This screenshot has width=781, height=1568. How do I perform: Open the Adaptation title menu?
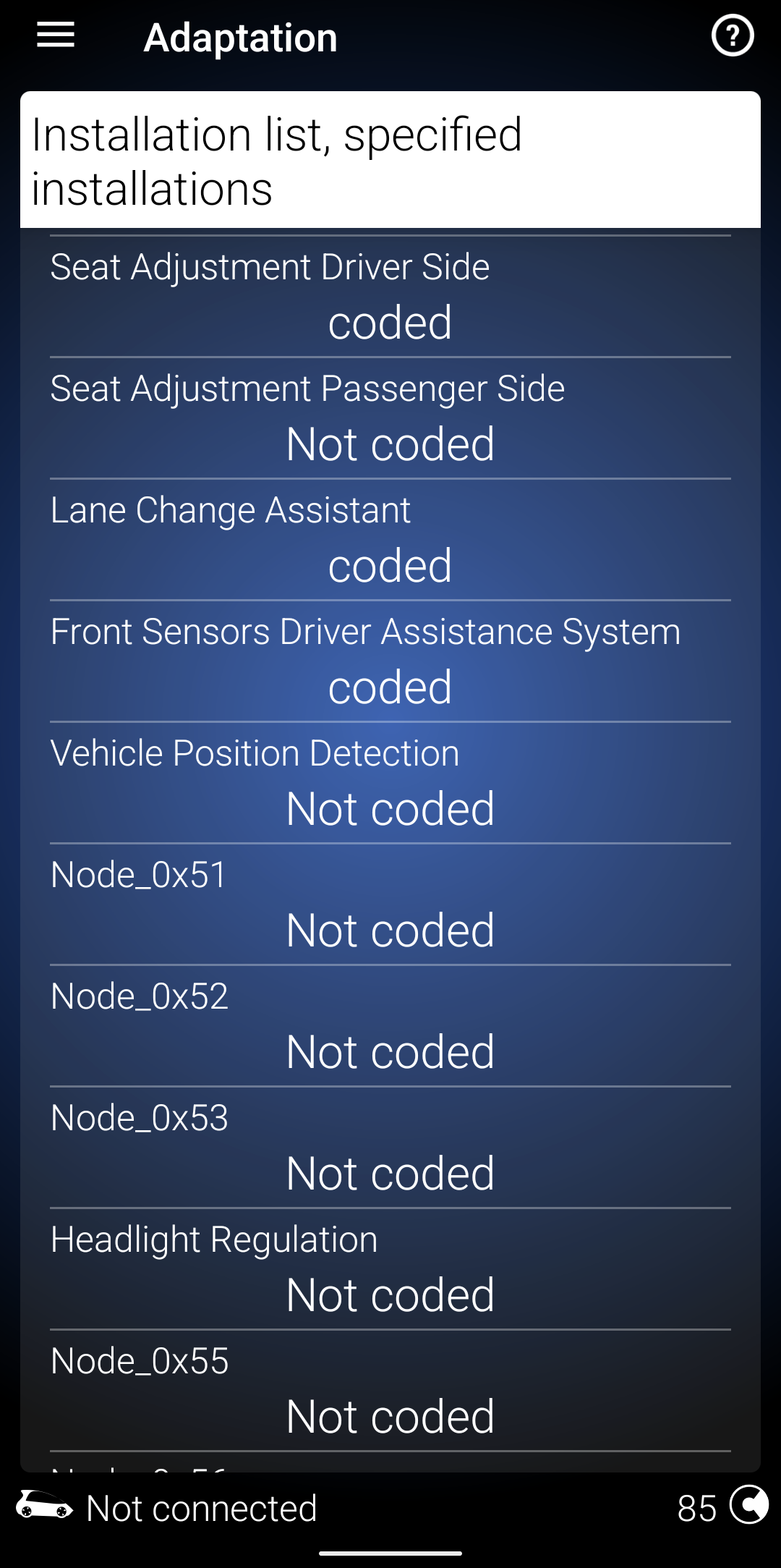(241, 36)
